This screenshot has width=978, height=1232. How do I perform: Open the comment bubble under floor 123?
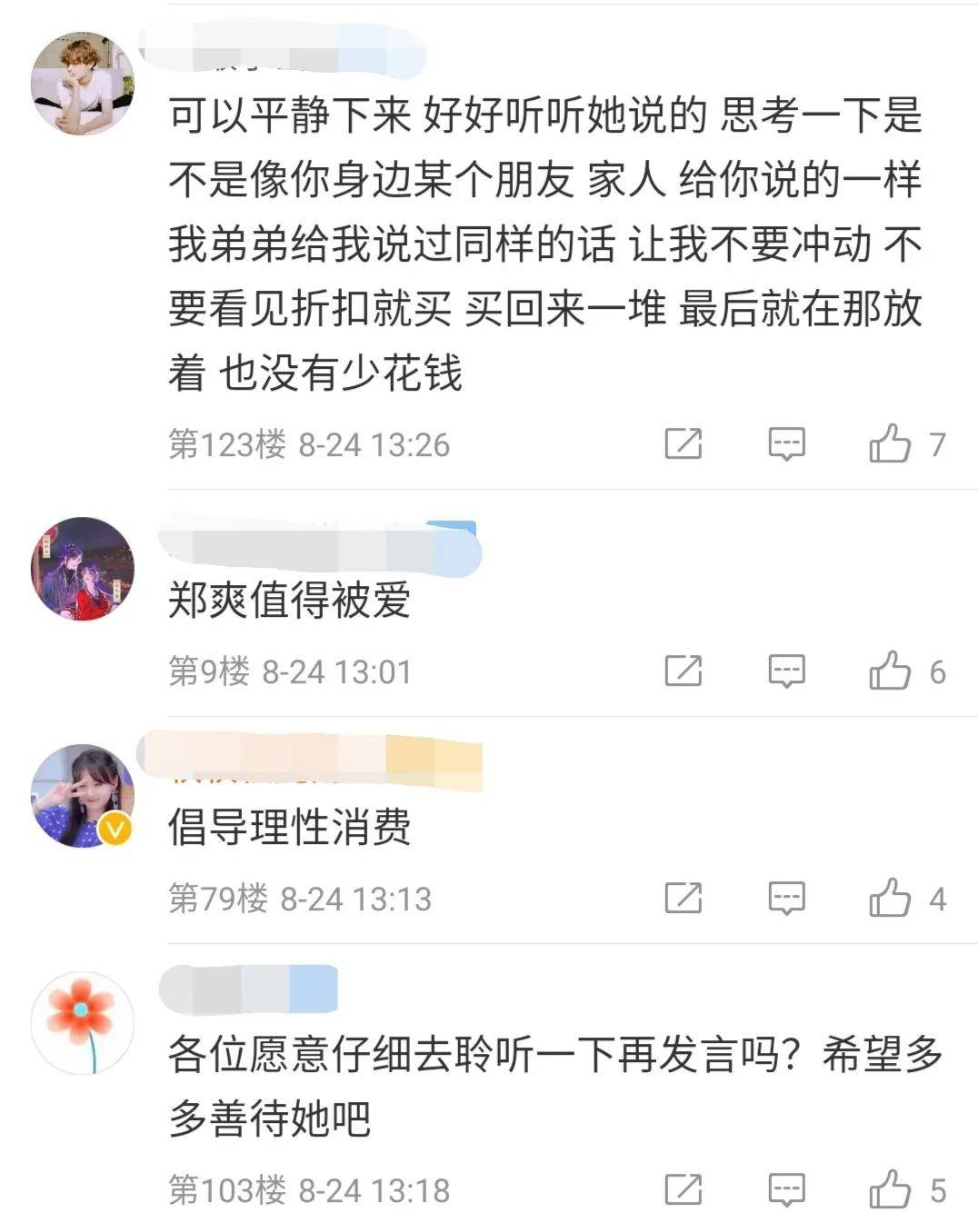click(787, 443)
